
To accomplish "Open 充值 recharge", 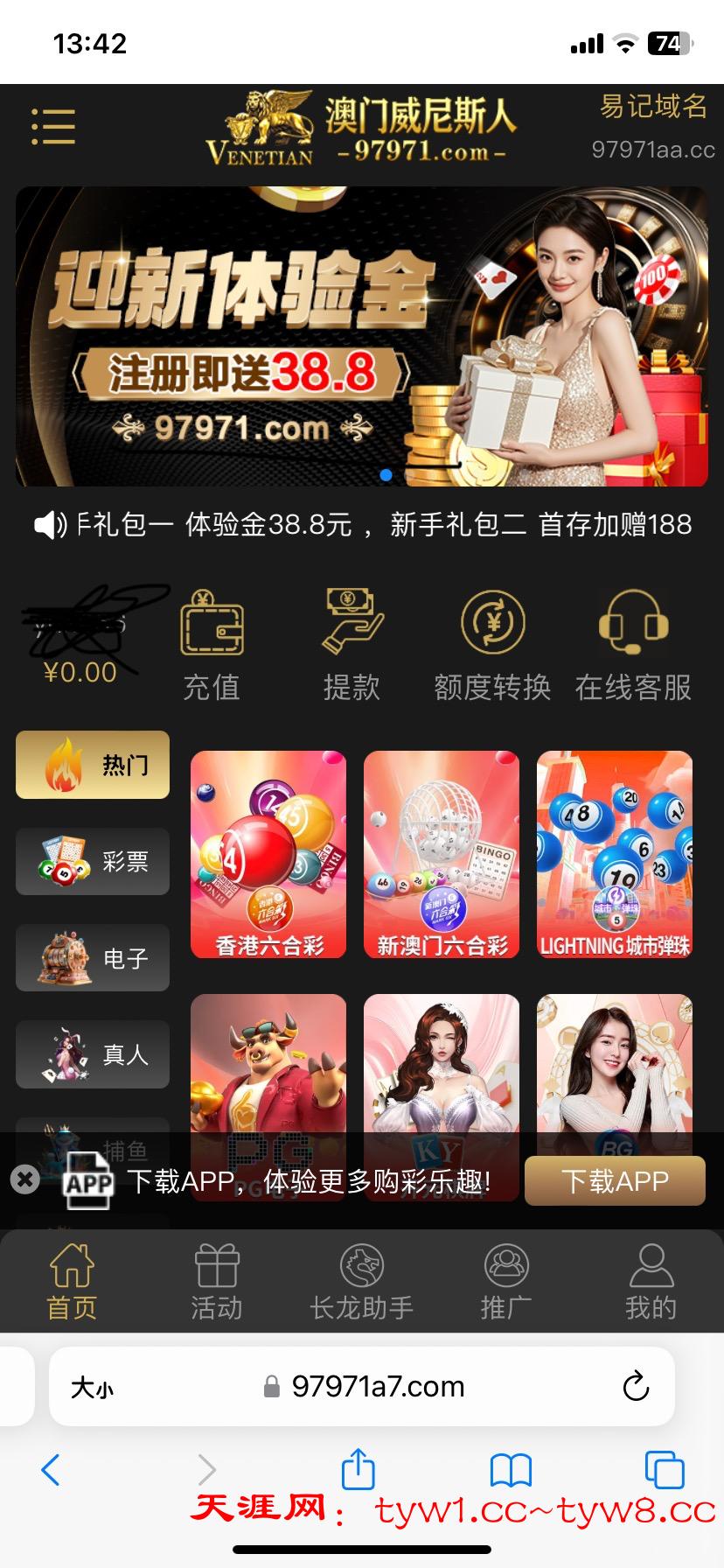I will click(x=212, y=646).
